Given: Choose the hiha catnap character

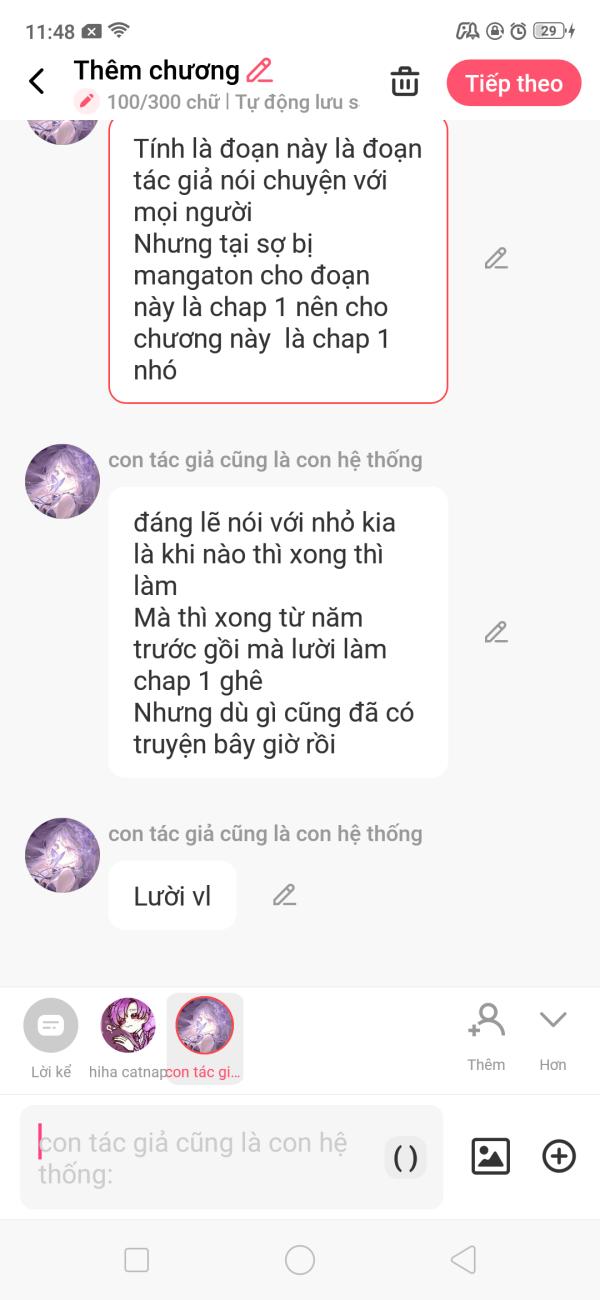Looking at the screenshot, I should pyautogui.click(x=128, y=1026).
